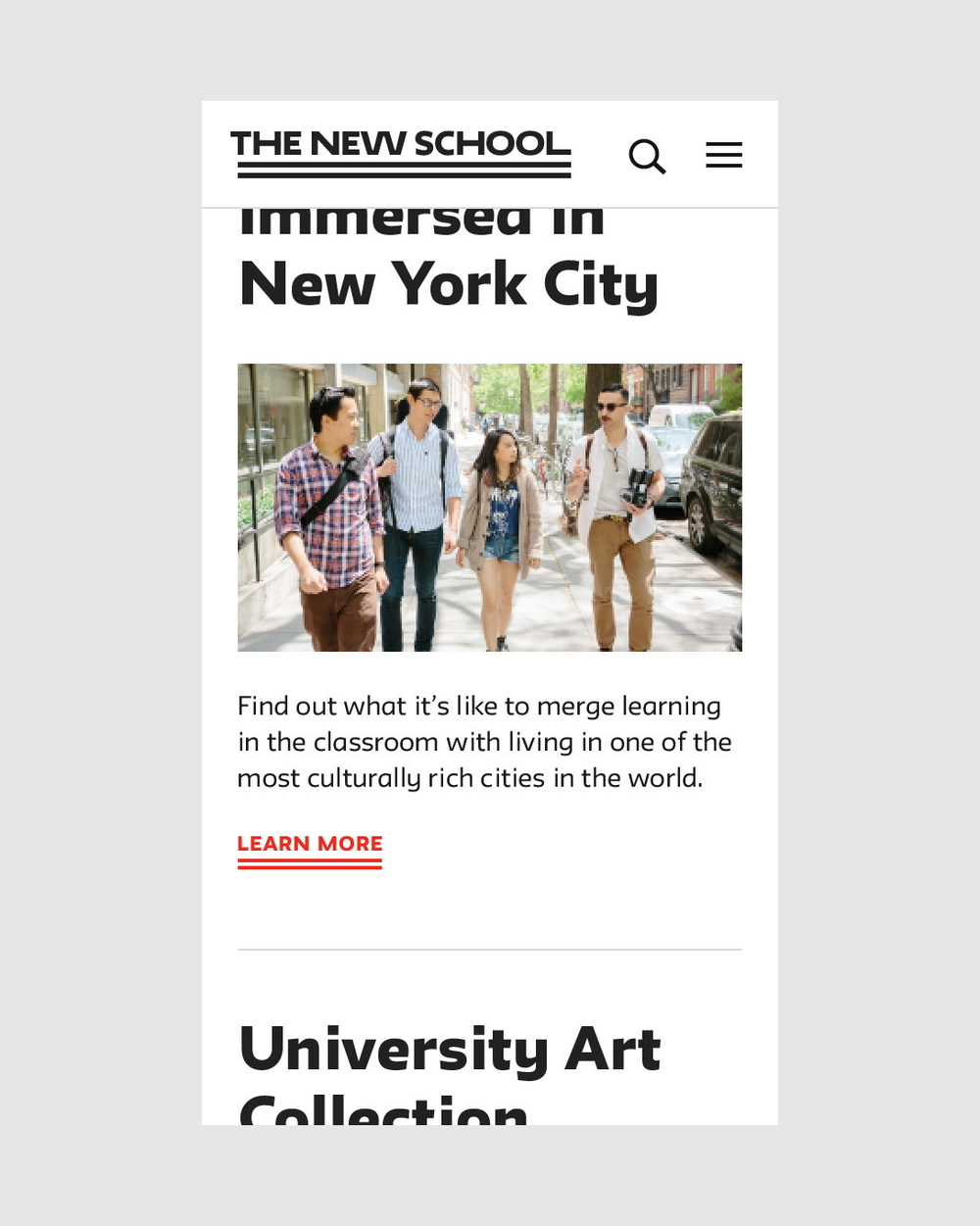Click the underlined red LEARN MORE text
This screenshot has height=1226, width=980.
pyautogui.click(x=310, y=844)
